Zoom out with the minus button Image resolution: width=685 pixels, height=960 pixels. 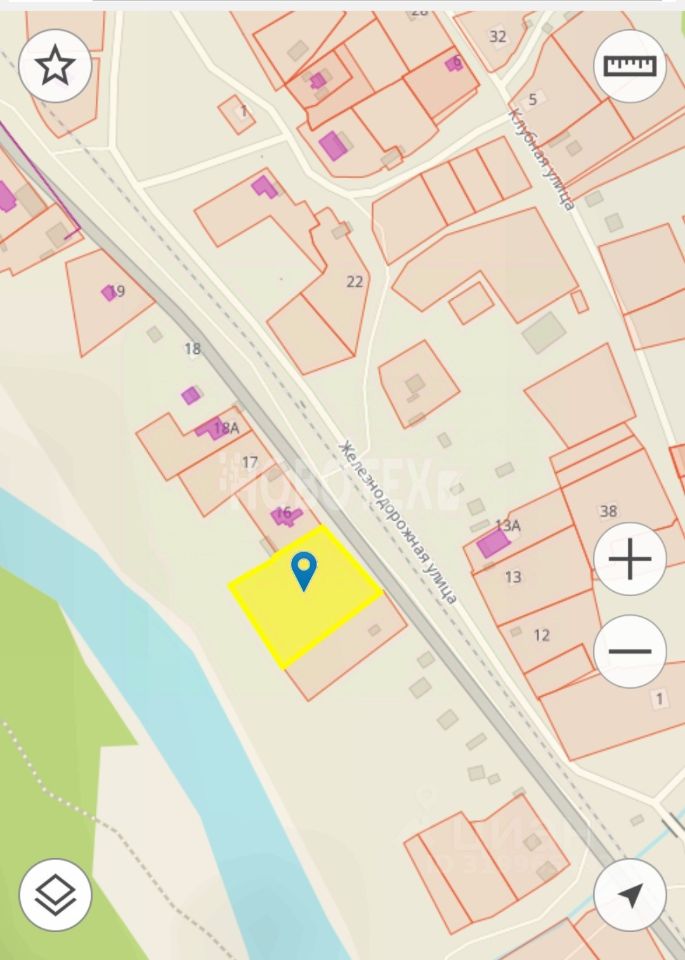coord(630,651)
